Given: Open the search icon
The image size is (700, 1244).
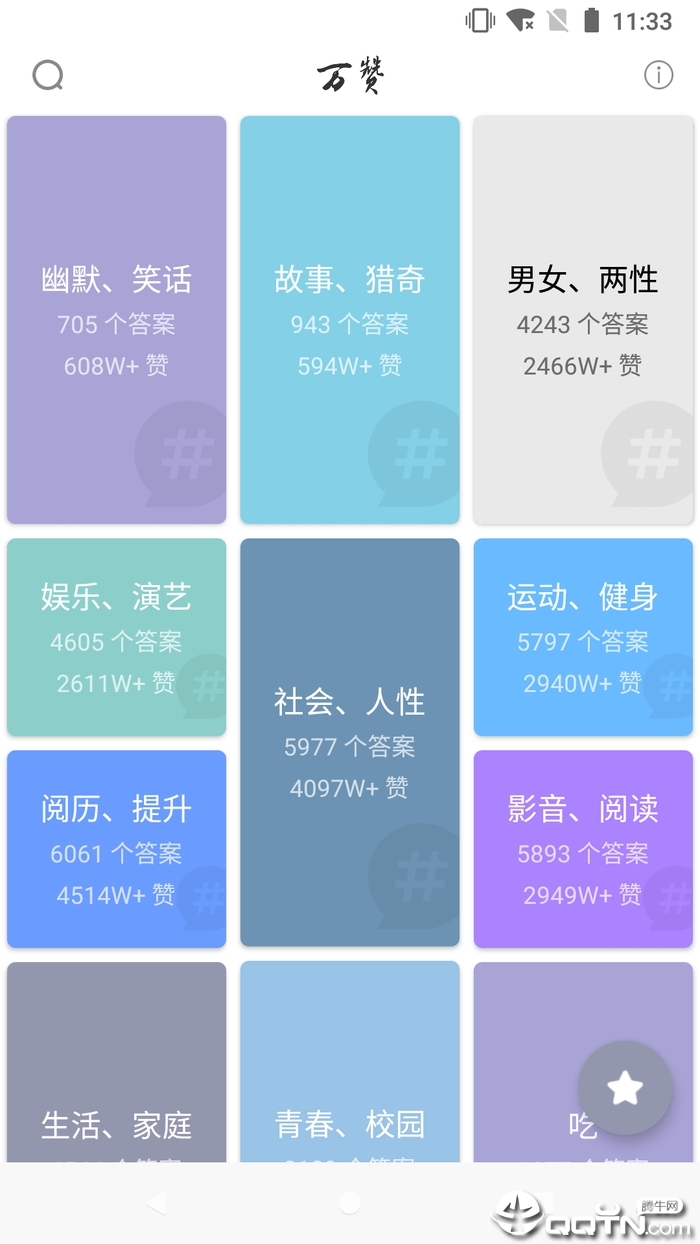Looking at the screenshot, I should 48,75.
